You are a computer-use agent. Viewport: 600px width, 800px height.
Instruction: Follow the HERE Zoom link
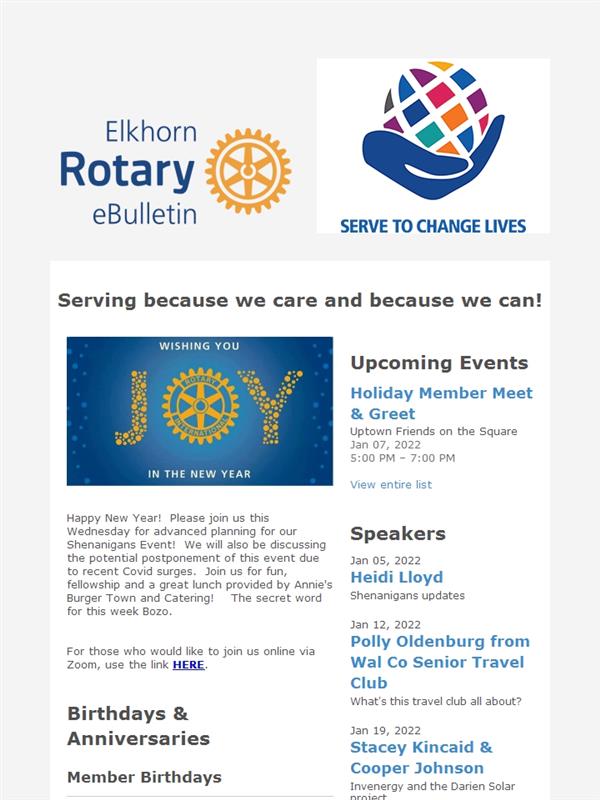(188, 665)
